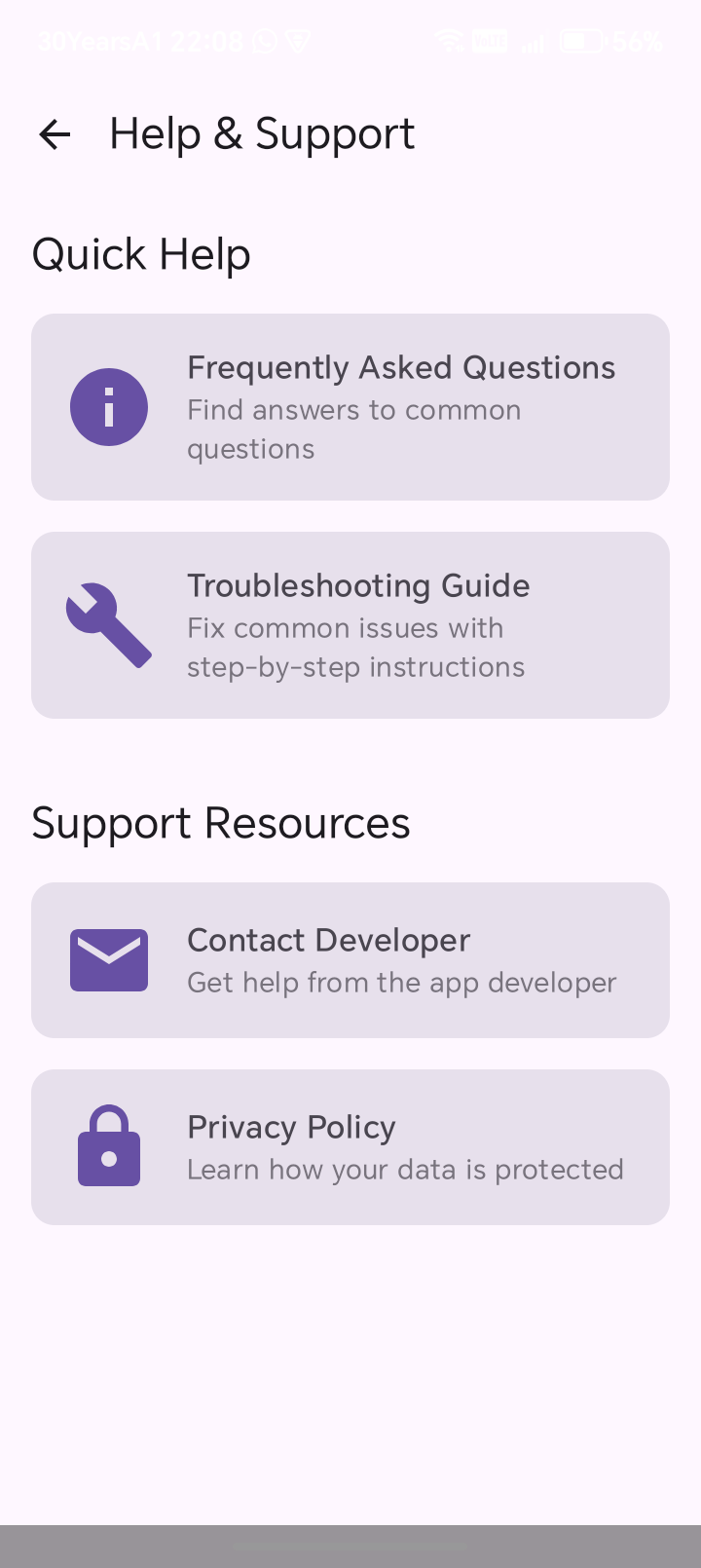701x1568 pixels.
Task: Tap the Help & Support title text
Action: click(261, 133)
